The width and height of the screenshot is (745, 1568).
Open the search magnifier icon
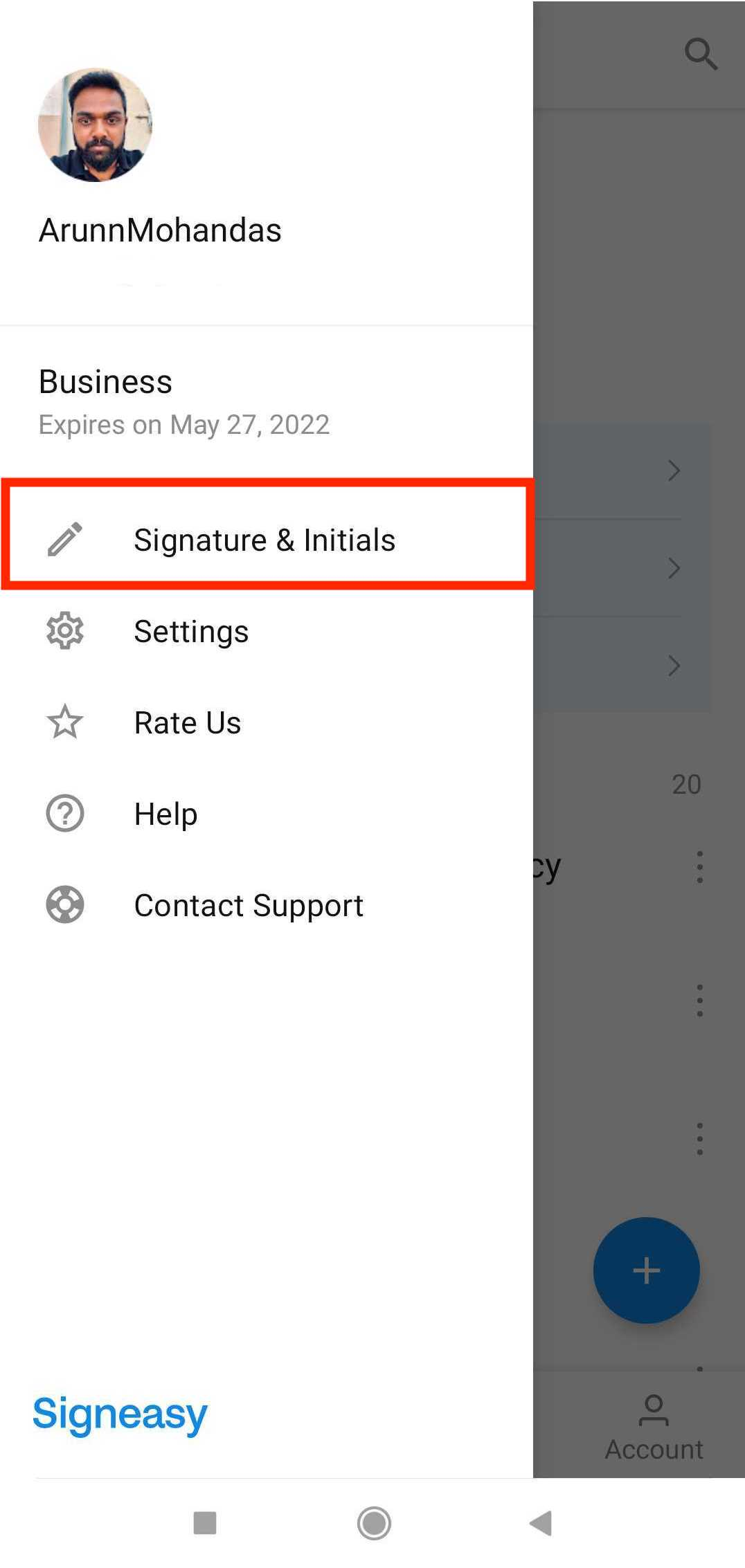pyautogui.click(x=701, y=54)
